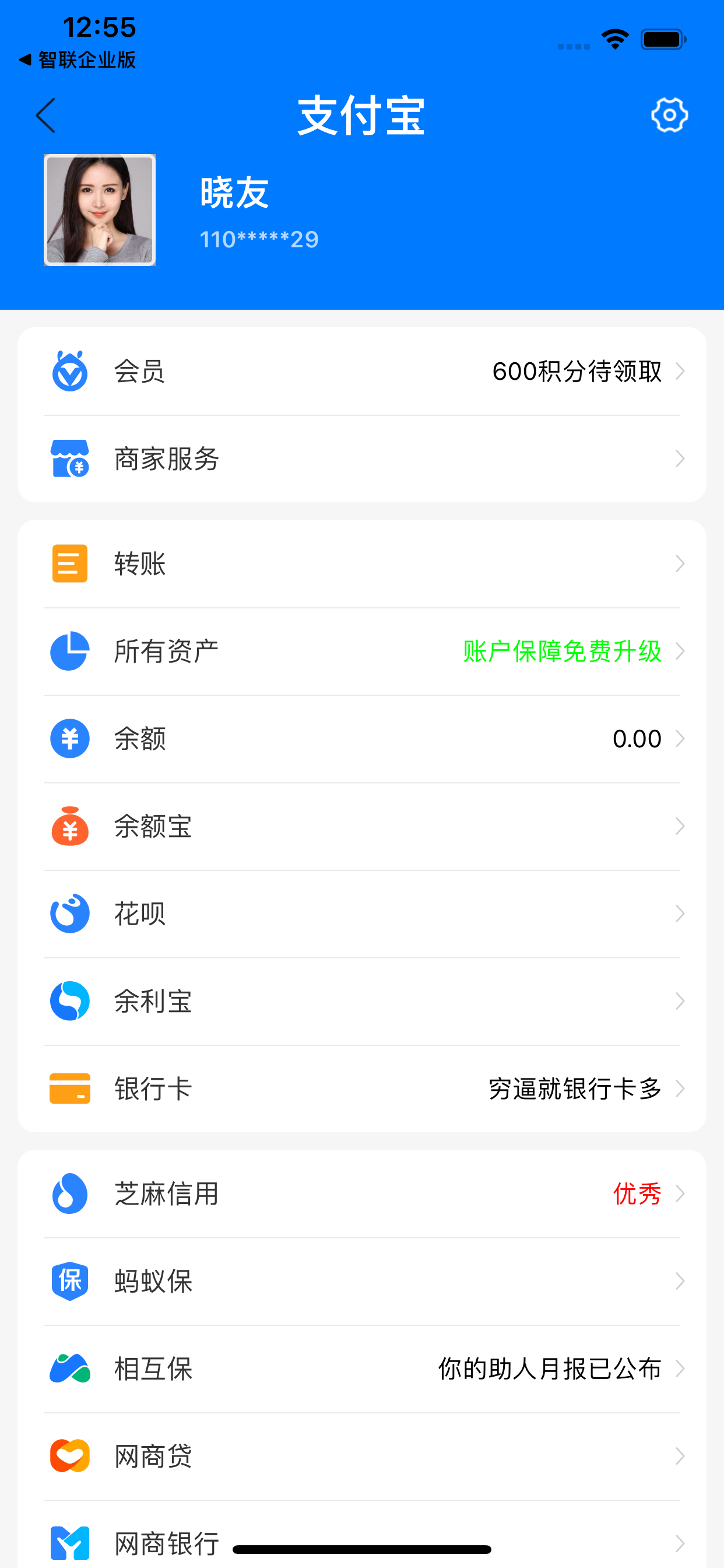Check 芝麻信用 credit score

coord(361,1193)
